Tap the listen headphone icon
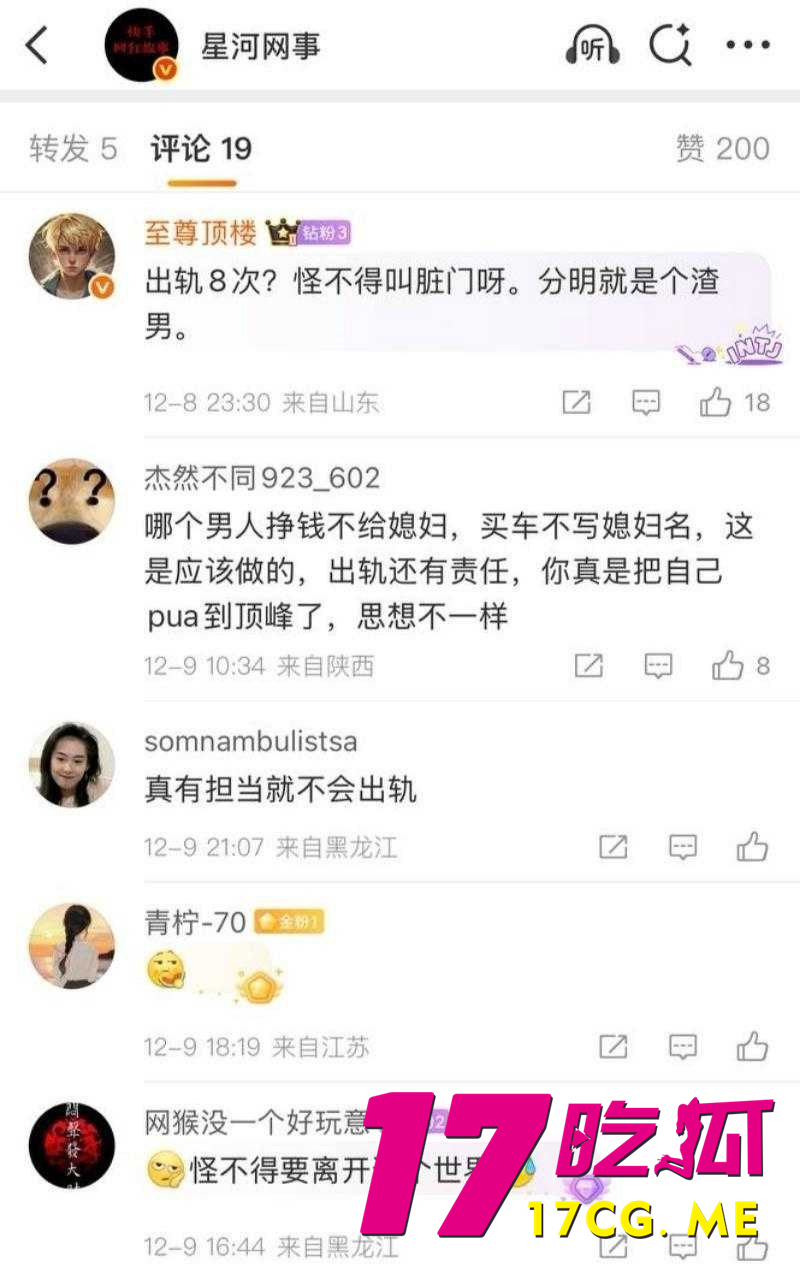Viewport: 800px width, 1279px height. [x=593, y=46]
